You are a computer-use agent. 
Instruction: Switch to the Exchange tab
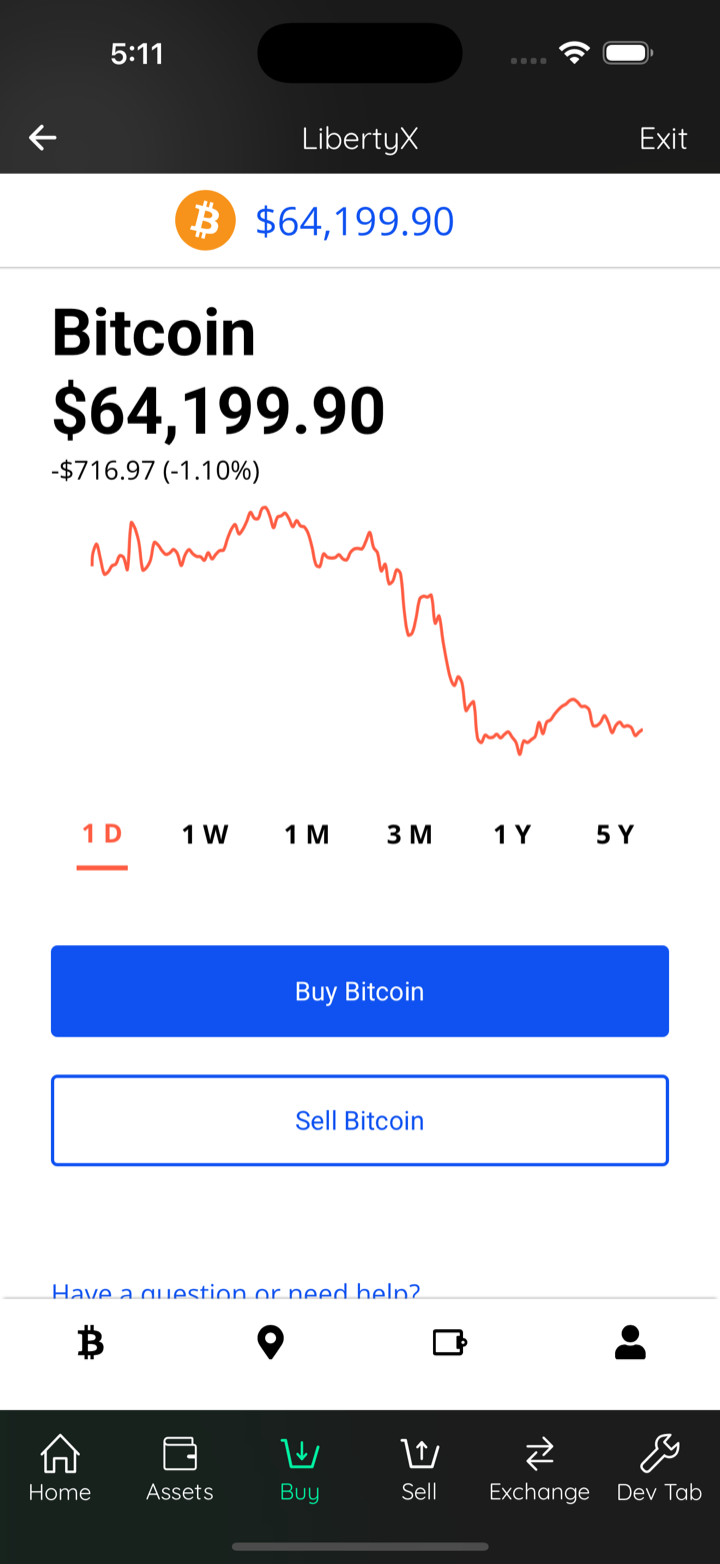[540, 1468]
